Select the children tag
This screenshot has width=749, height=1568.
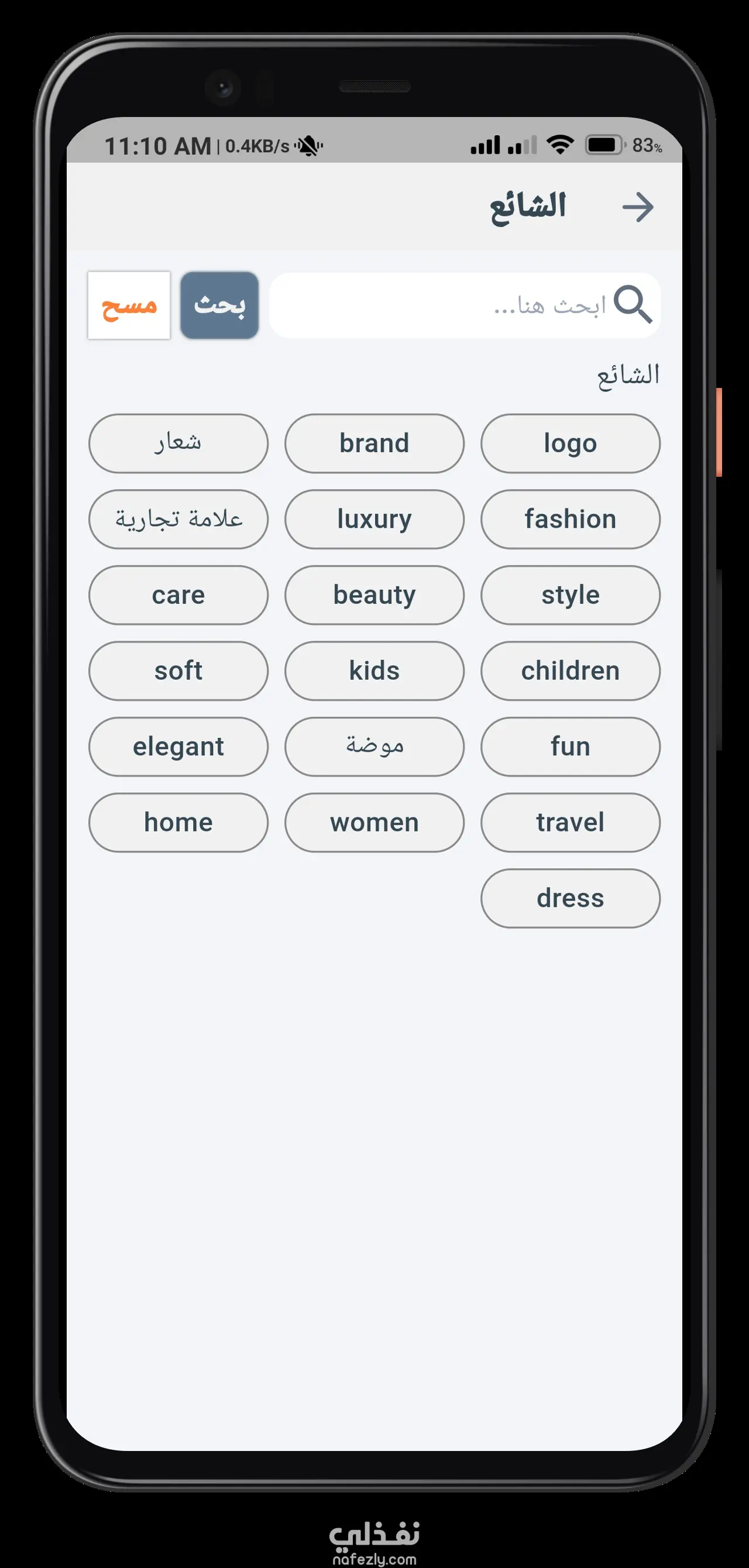click(570, 670)
